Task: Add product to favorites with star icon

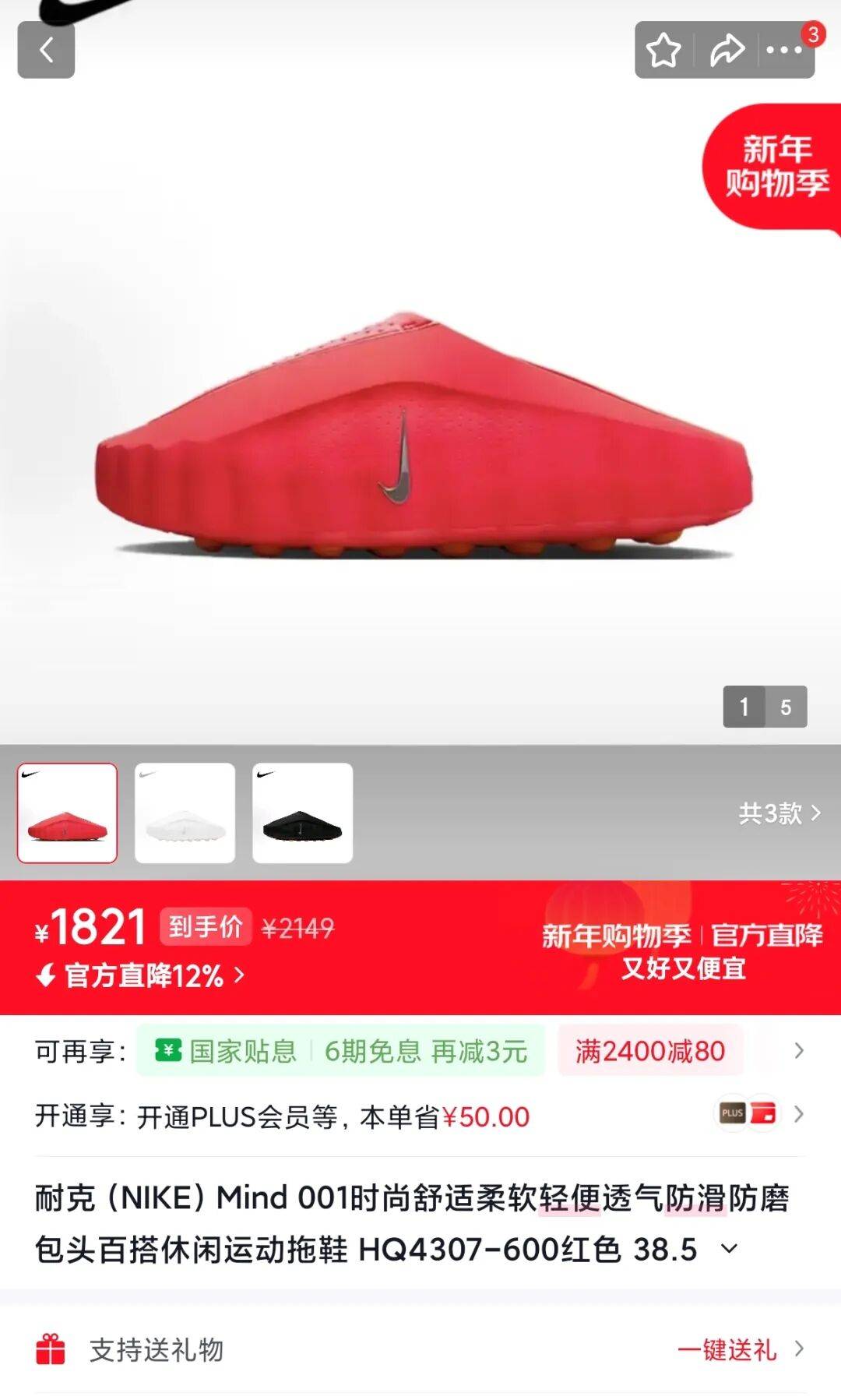Action: pos(663,50)
